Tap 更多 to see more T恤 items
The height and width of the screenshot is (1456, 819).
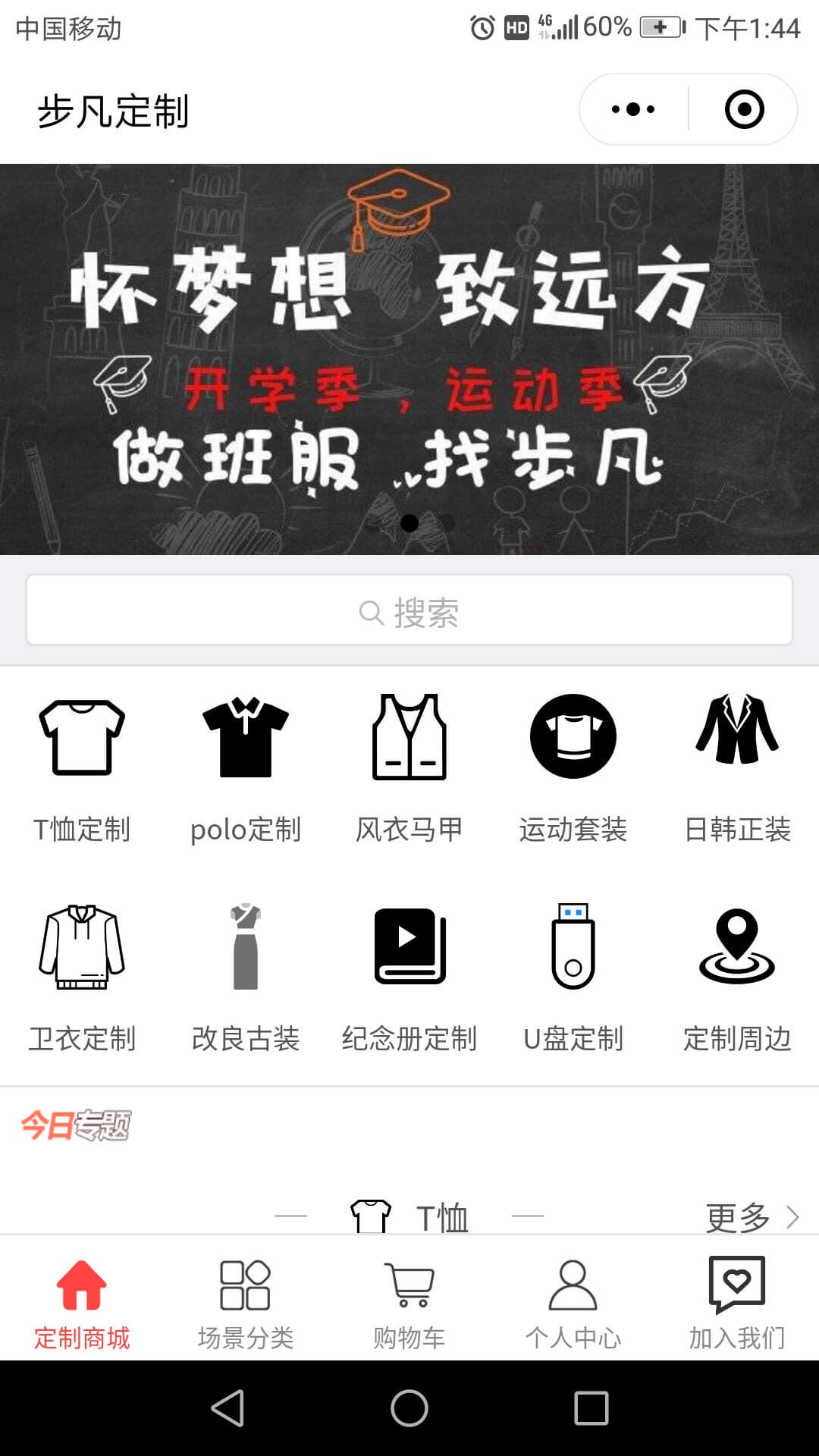pyautogui.click(x=751, y=1217)
